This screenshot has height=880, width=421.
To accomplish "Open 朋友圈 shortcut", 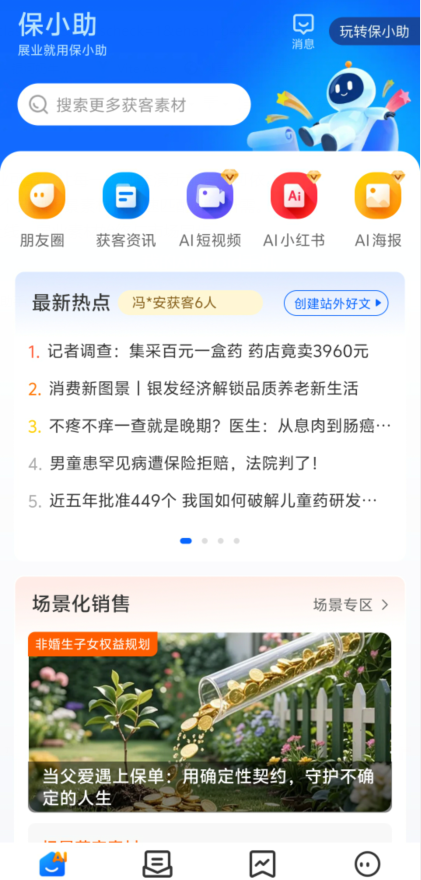I will click(x=42, y=210).
